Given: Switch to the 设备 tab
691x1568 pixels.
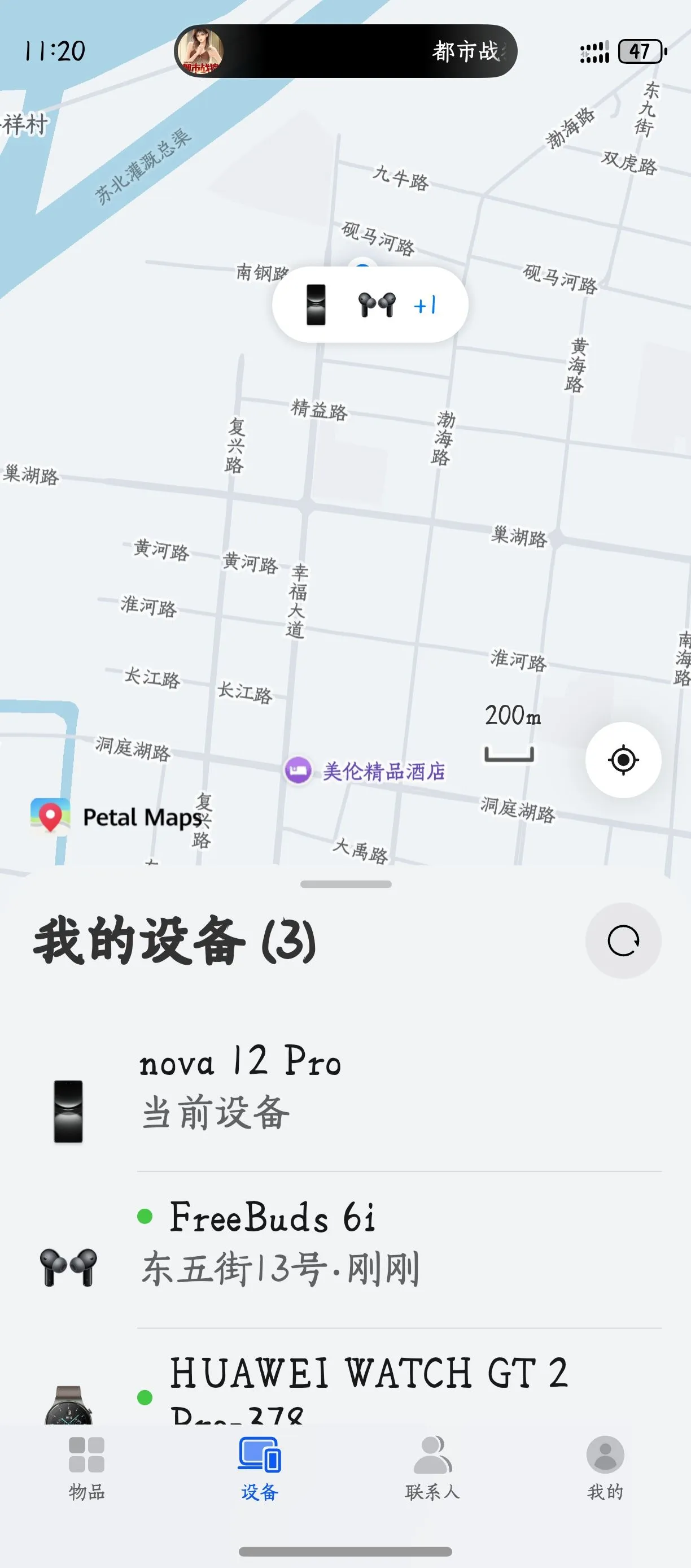Looking at the screenshot, I should 259,1468.
